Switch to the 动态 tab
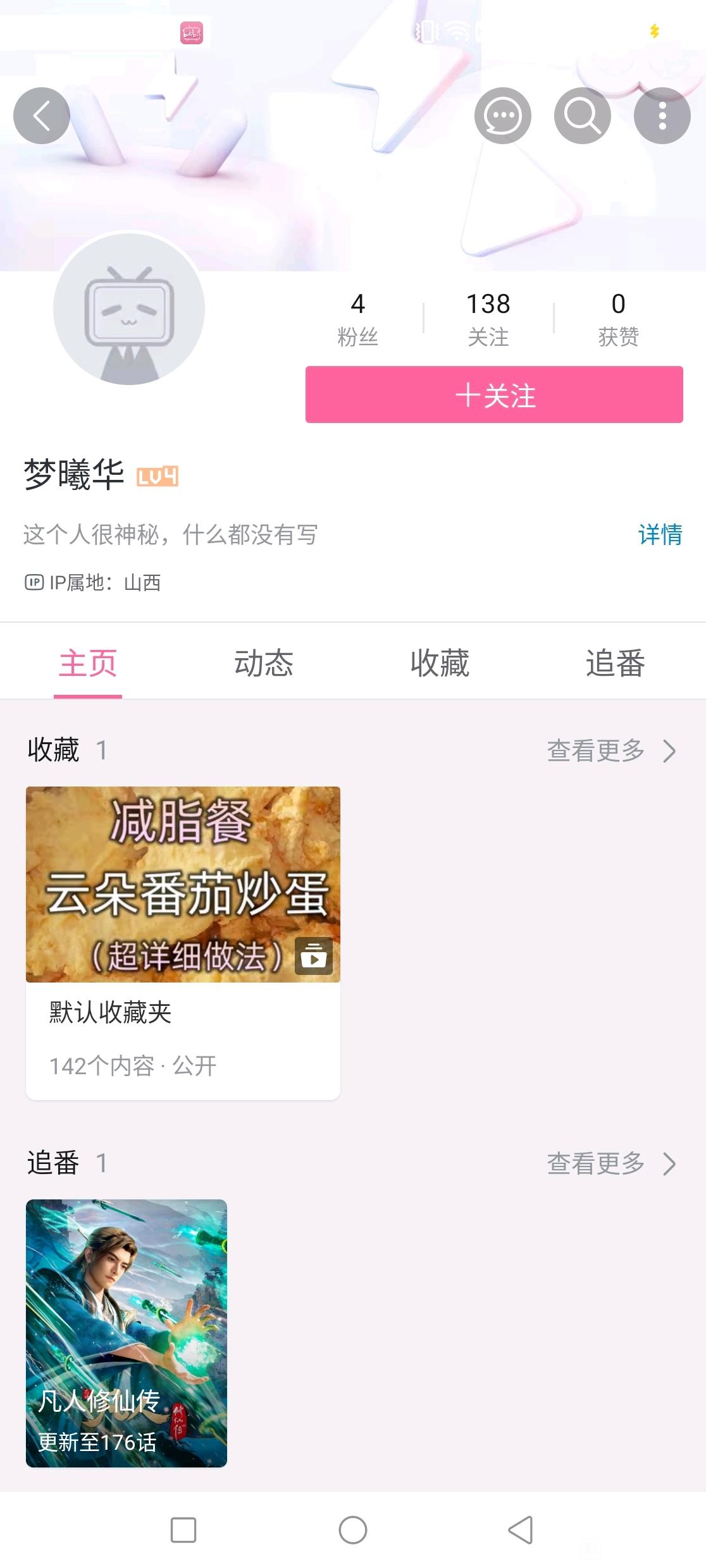 (x=264, y=663)
